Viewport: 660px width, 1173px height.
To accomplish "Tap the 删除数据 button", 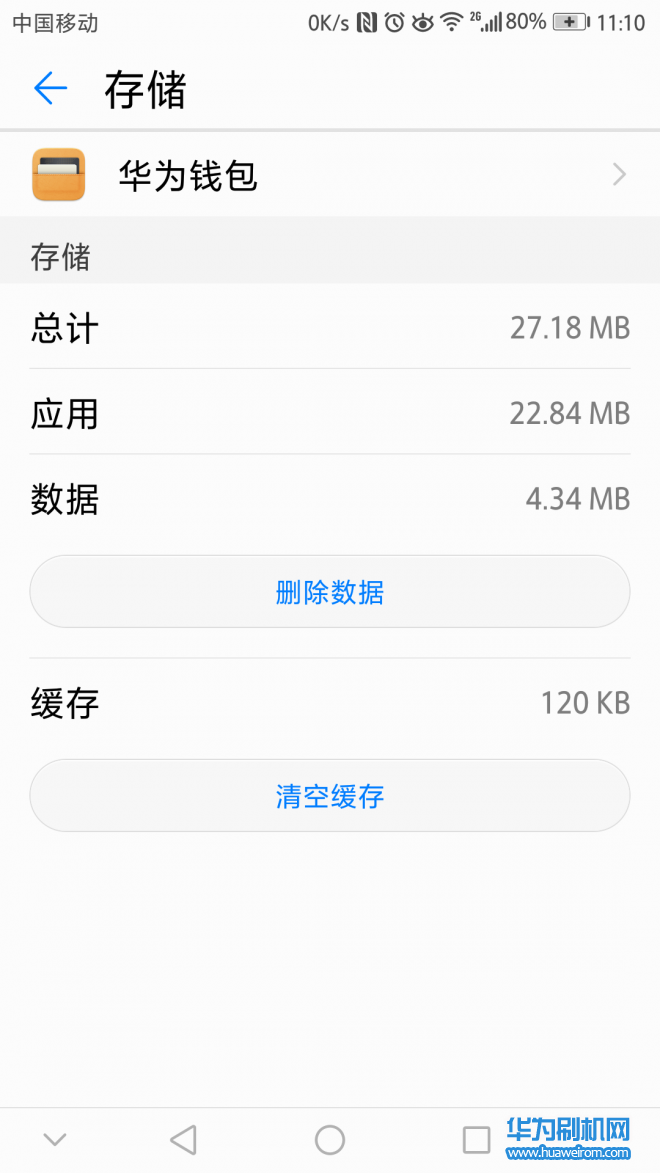I will click(x=330, y=592).
